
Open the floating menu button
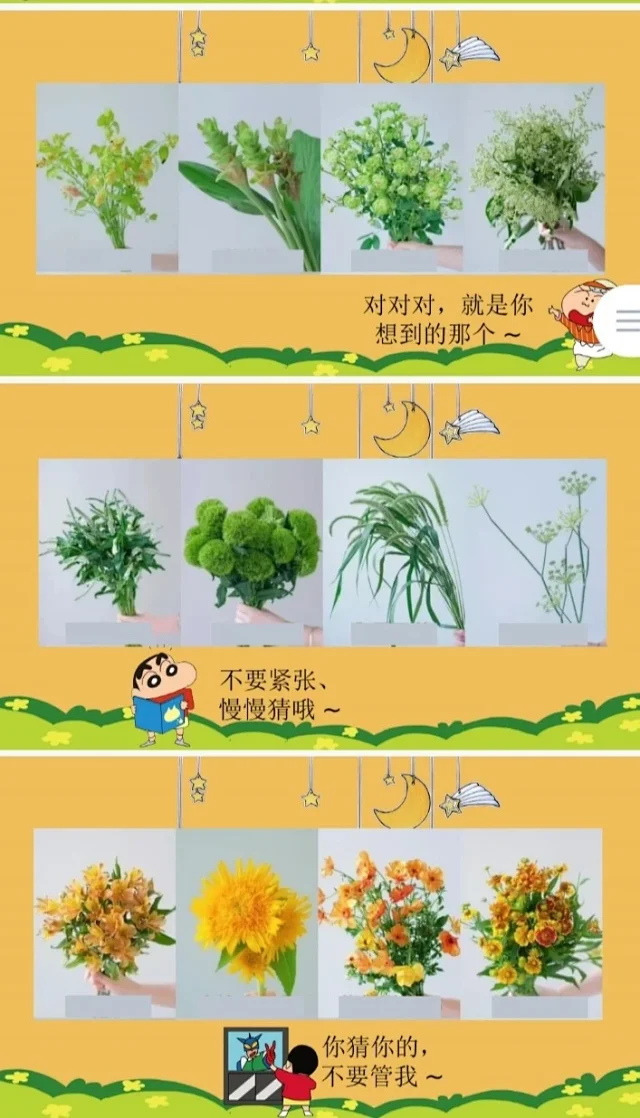[x=624, y=321]
